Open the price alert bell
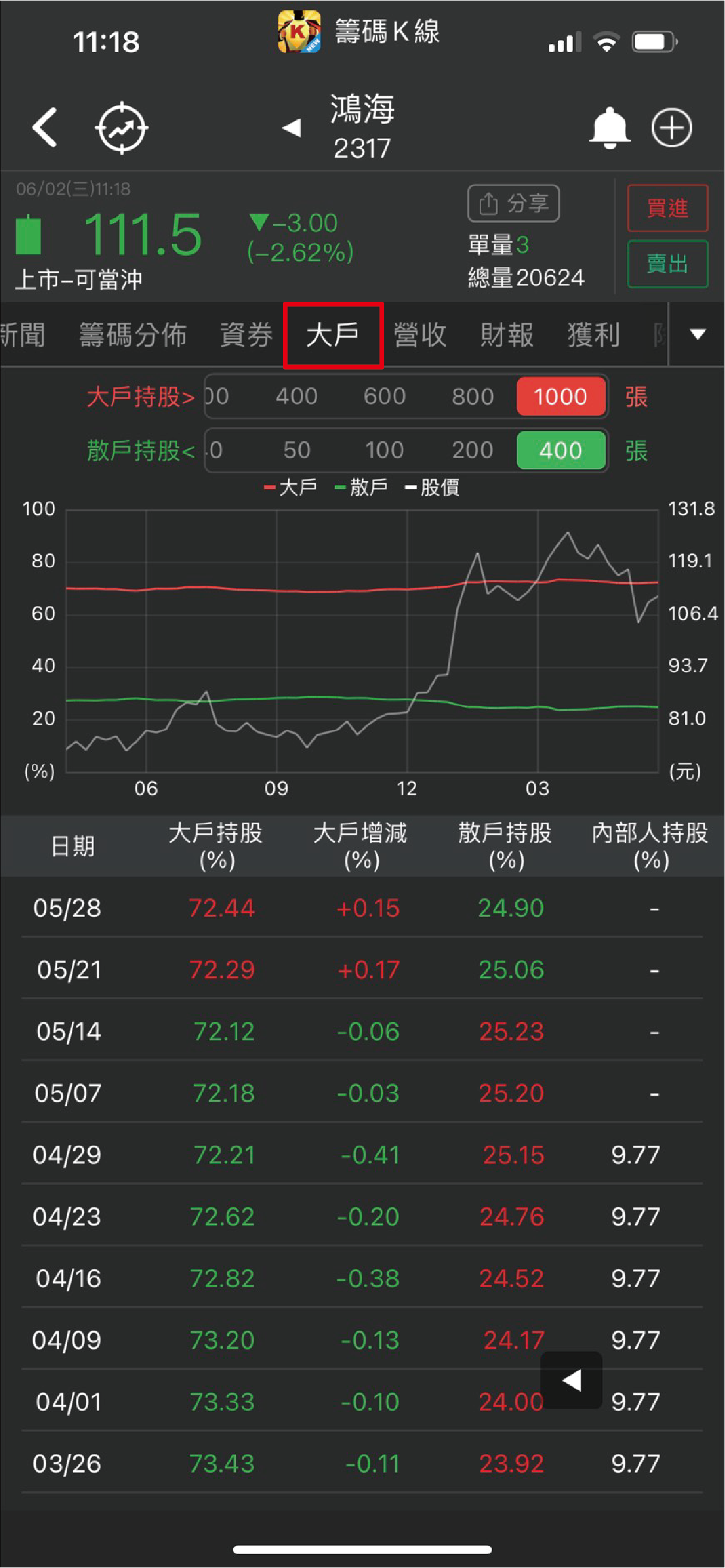This screenshot has width=725, height=1568. pos(609,128)
